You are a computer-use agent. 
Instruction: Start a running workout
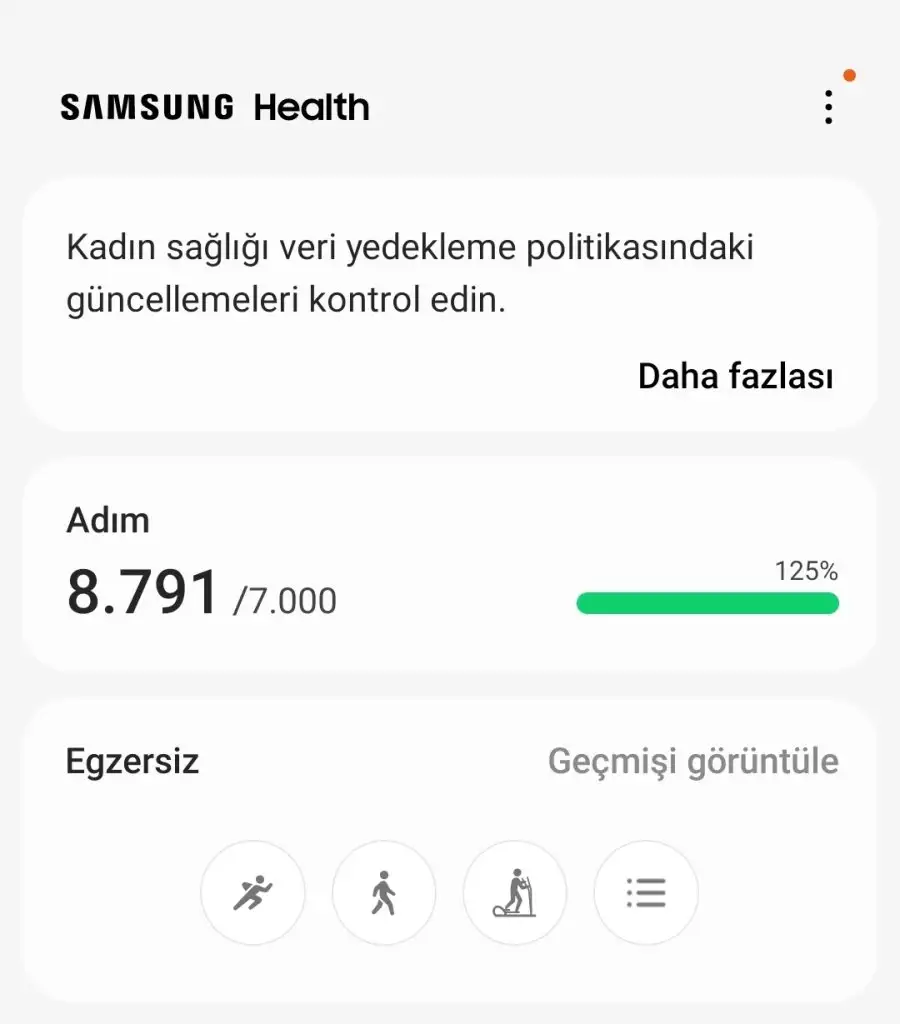pos(253,892)
